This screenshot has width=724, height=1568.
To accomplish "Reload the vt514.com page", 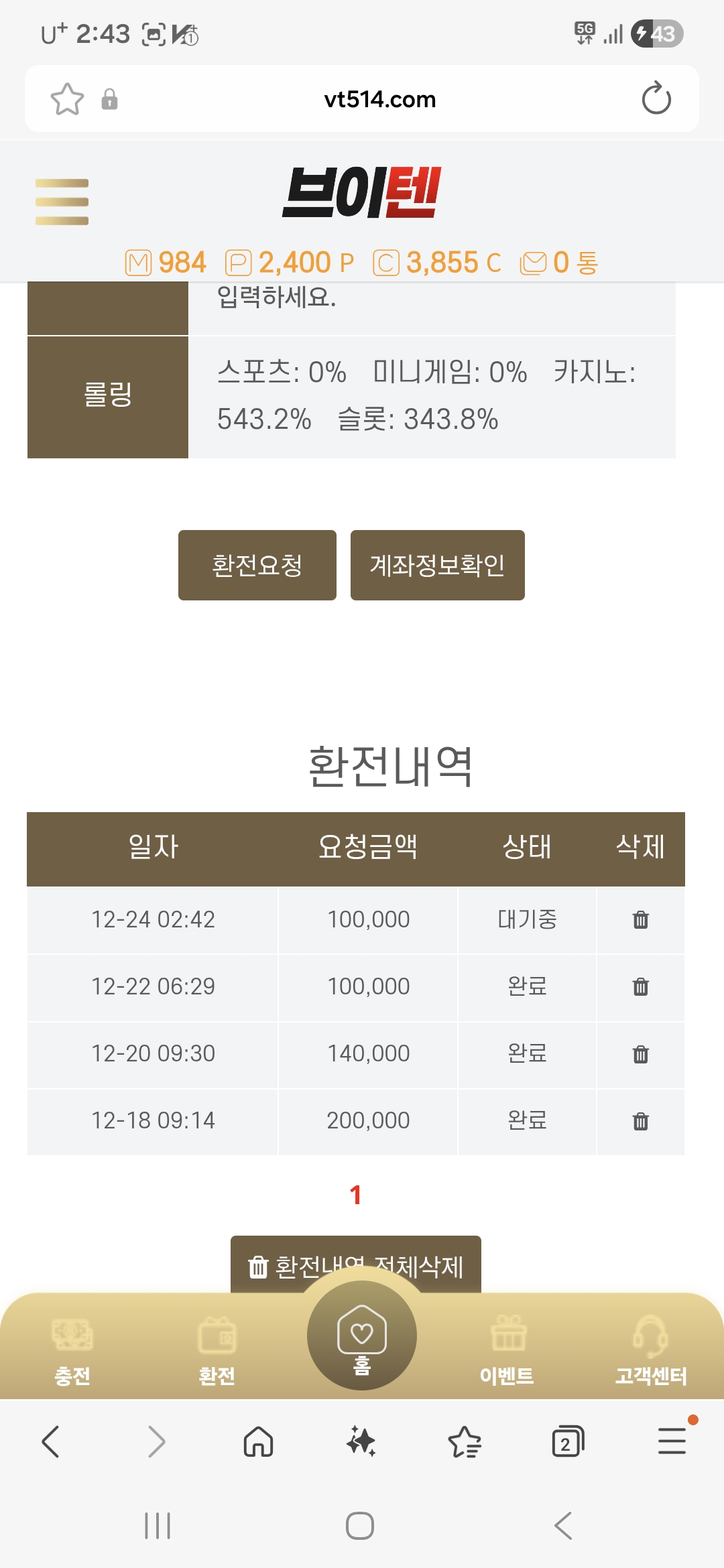I will (x=656, y=99).
